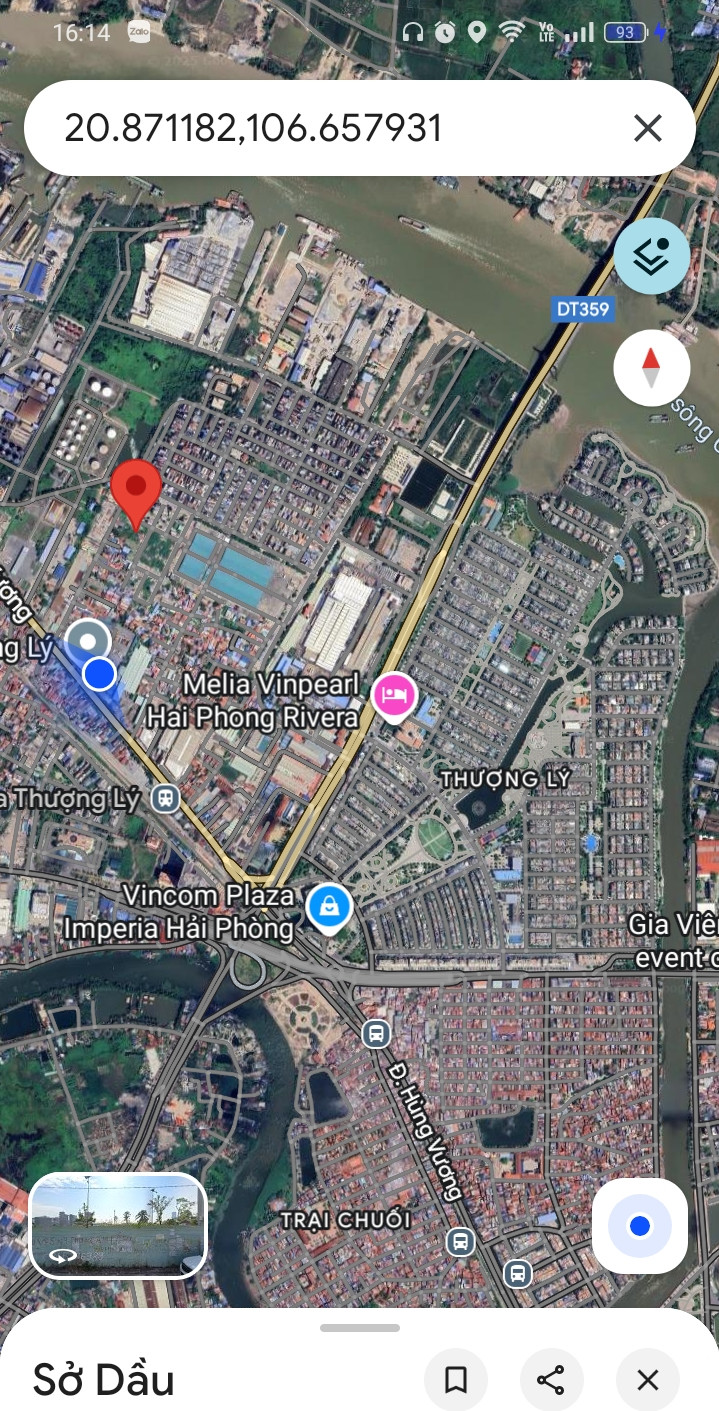The height and width of the screenshot is (1411, 719).
Task: Center the map on my location
Action: tap(640, 1226)
